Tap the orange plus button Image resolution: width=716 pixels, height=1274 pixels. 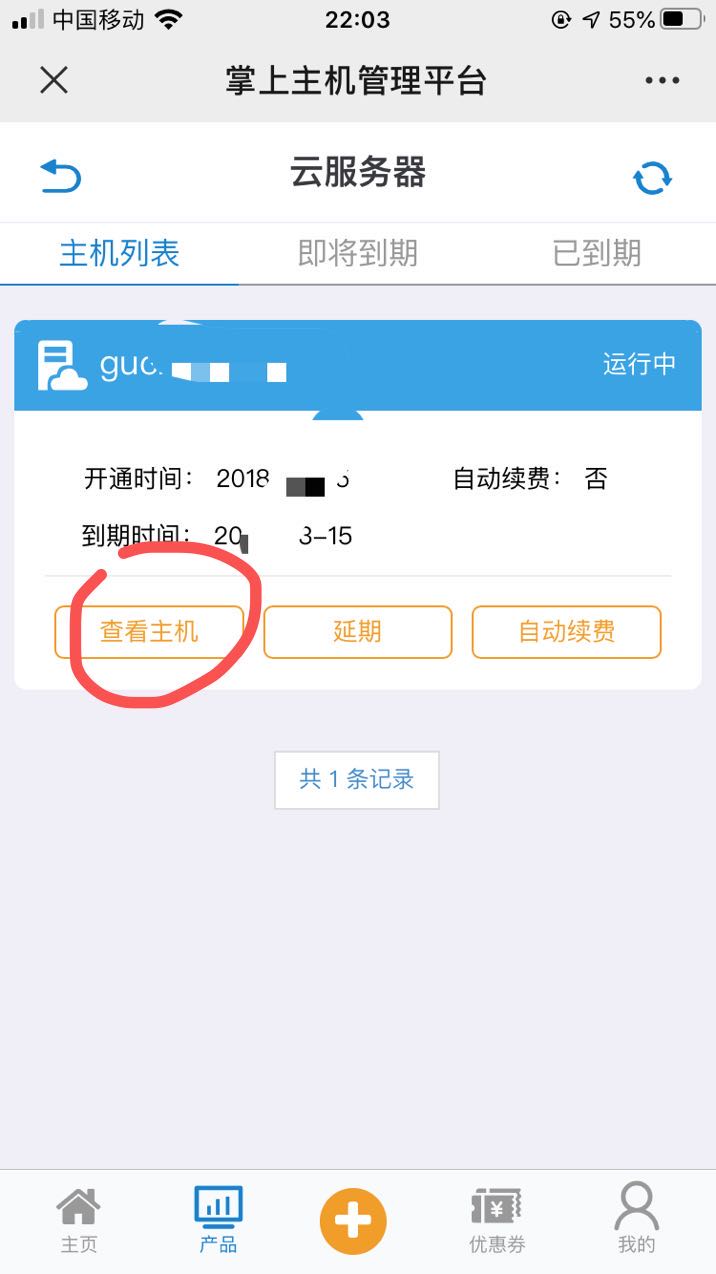coord(353,1221)
